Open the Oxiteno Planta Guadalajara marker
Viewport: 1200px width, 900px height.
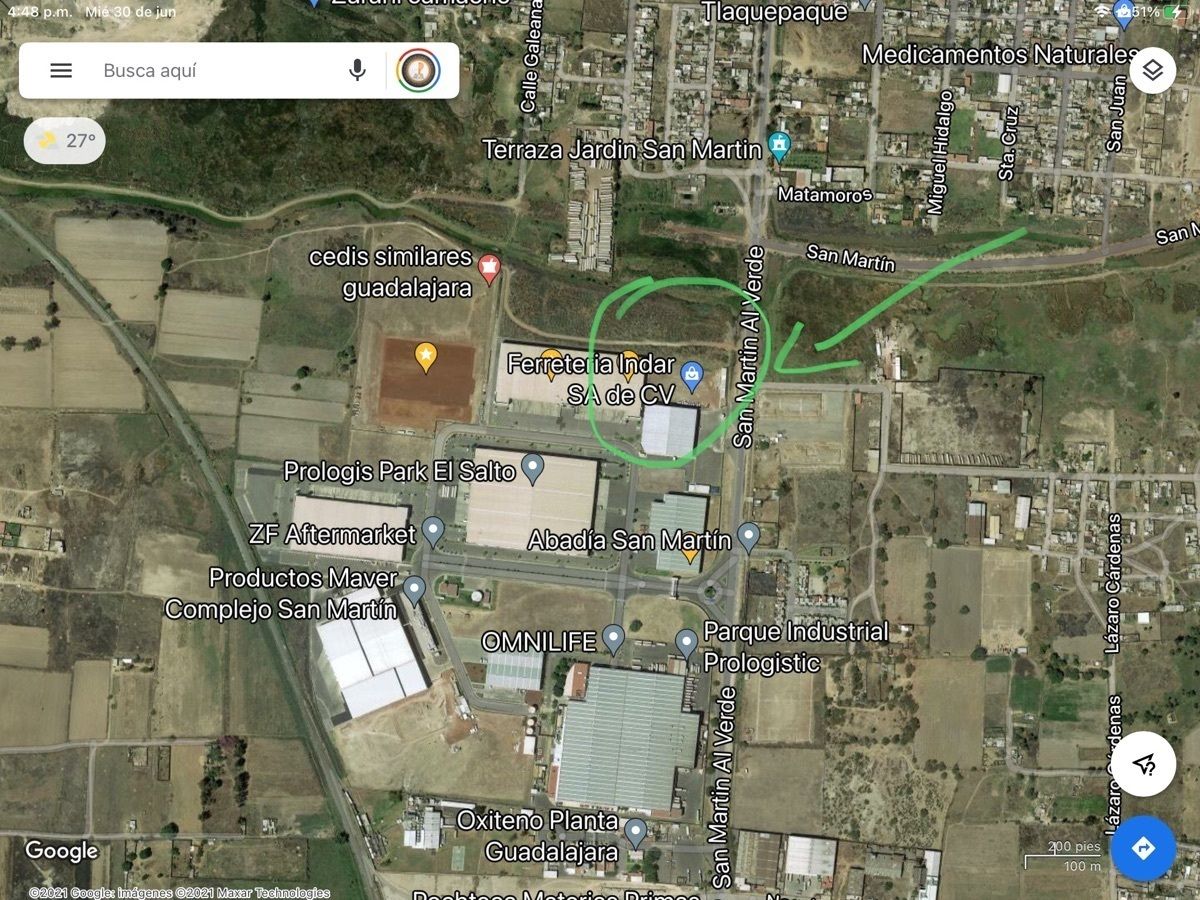(x=635, y=830)
